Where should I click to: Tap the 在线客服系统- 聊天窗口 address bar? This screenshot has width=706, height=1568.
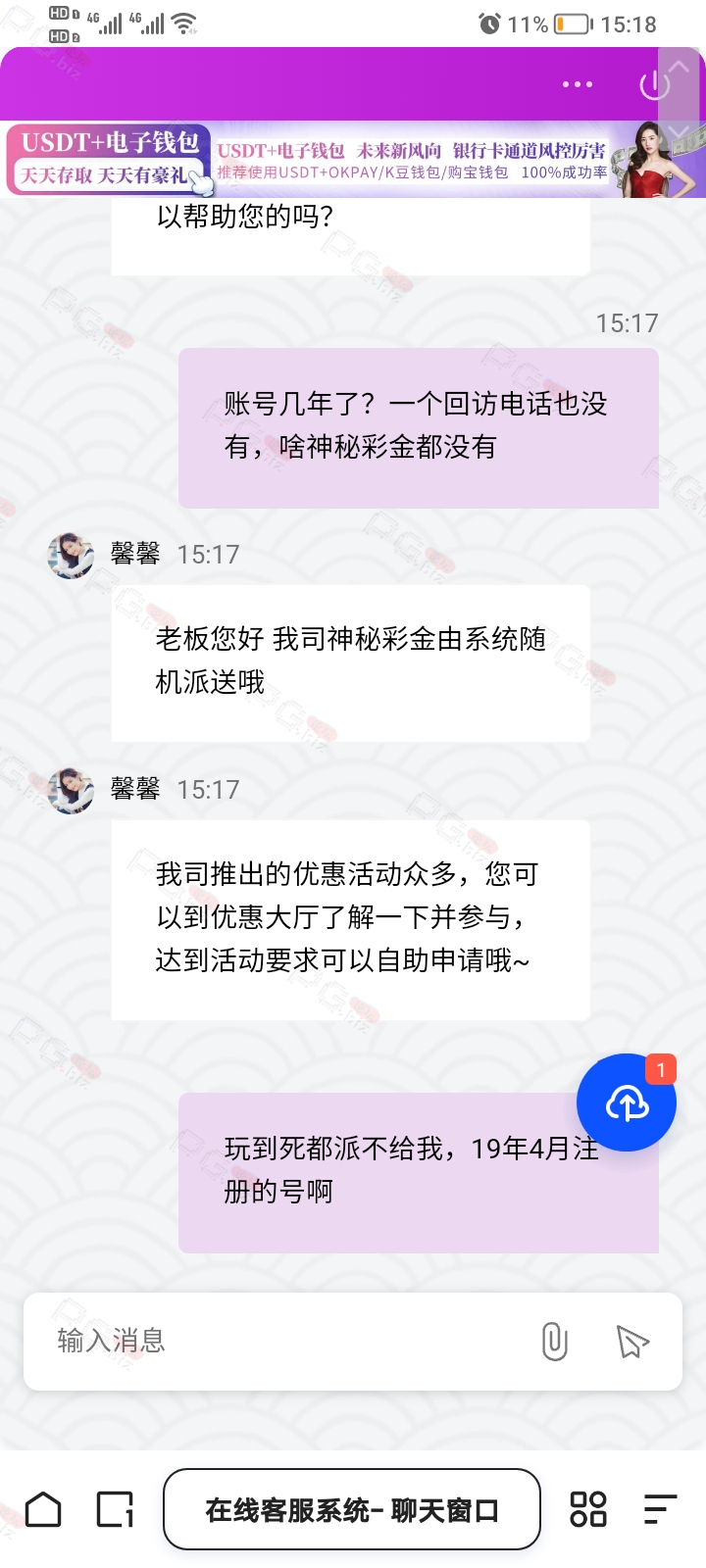click(x=352, y=1509)
